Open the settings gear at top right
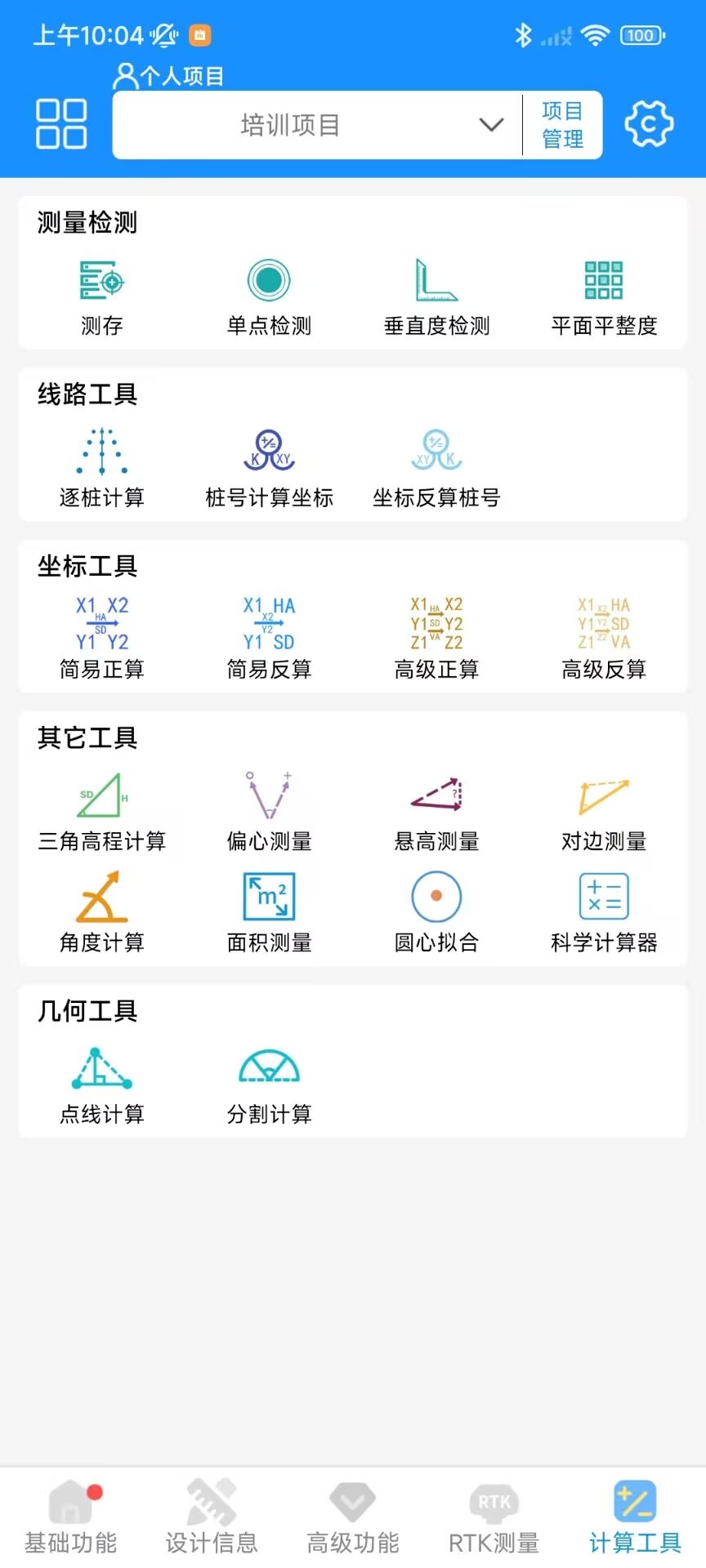Screen dimensions: 706x1568 (648, 124)
